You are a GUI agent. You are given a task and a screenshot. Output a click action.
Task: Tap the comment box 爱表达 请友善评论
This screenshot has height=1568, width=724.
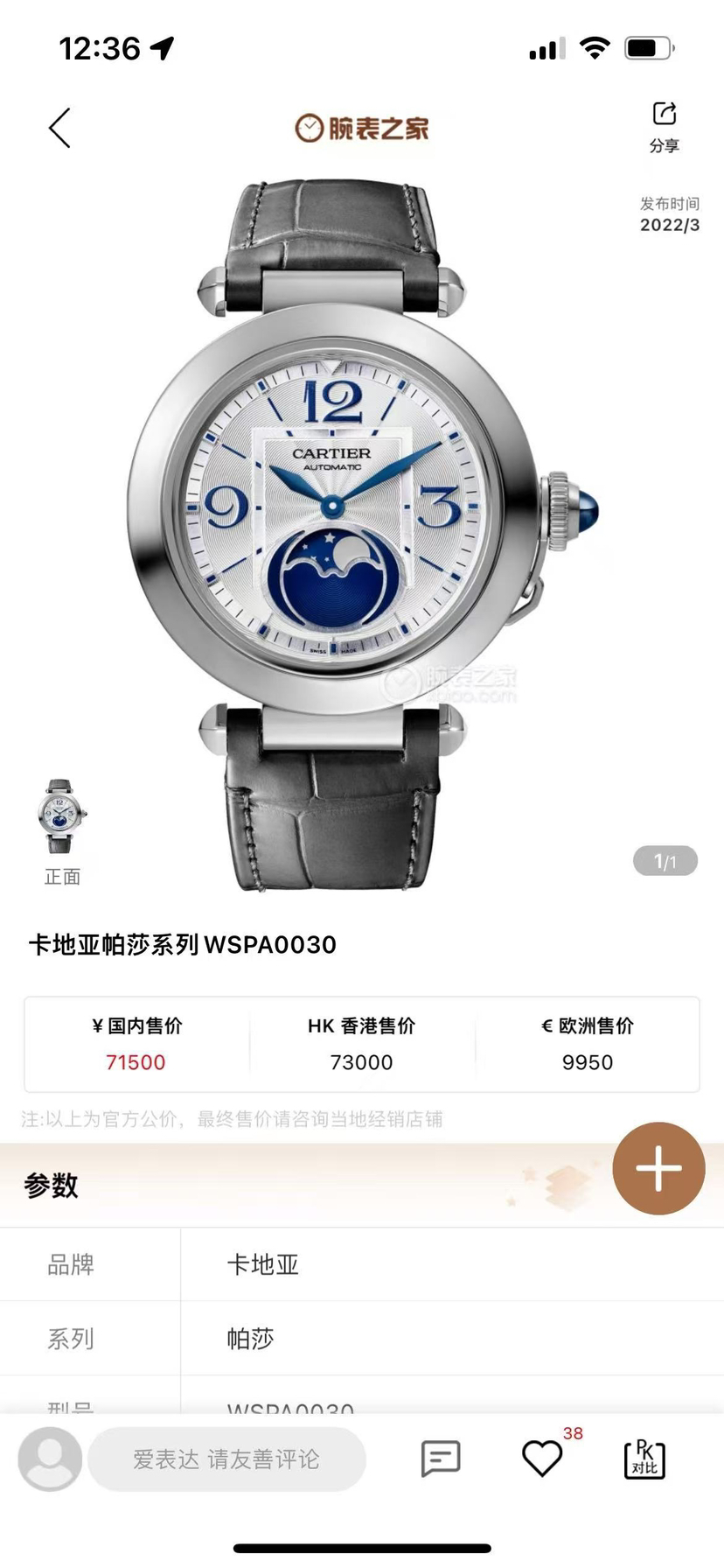(x=226, y=1459)
